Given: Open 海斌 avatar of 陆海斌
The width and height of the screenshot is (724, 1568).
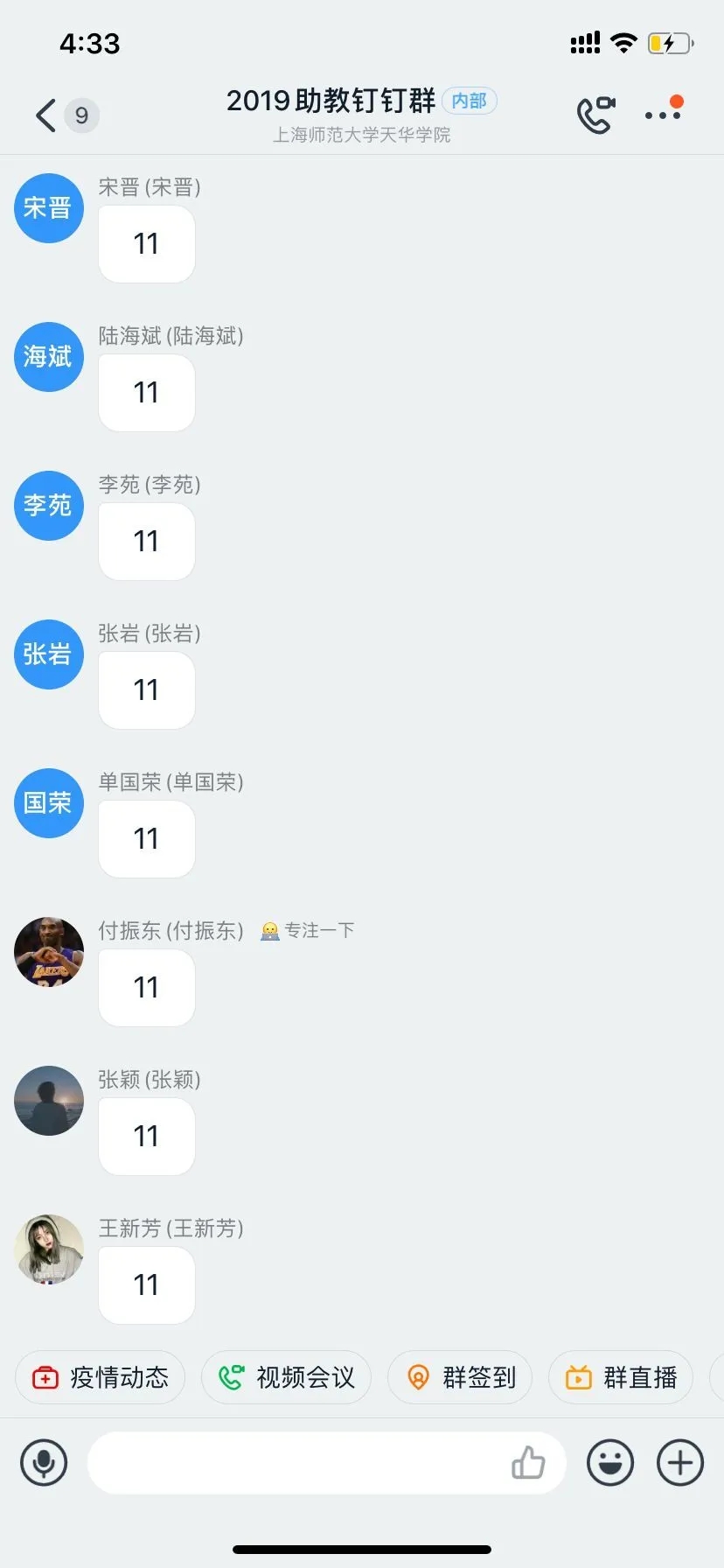Looking at the screenshot, I should tap(49, 357).
